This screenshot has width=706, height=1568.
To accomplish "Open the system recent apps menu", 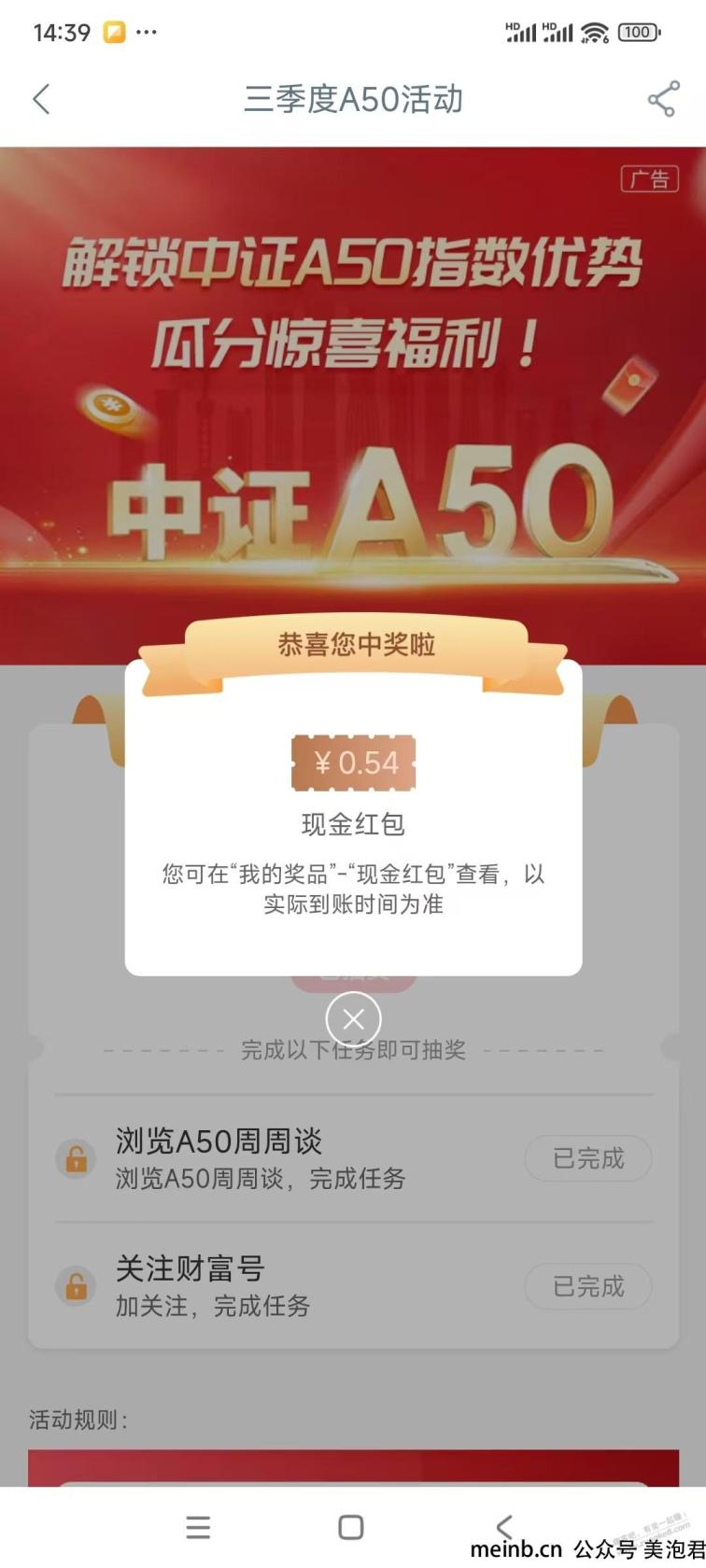I will click(198, 1527).
